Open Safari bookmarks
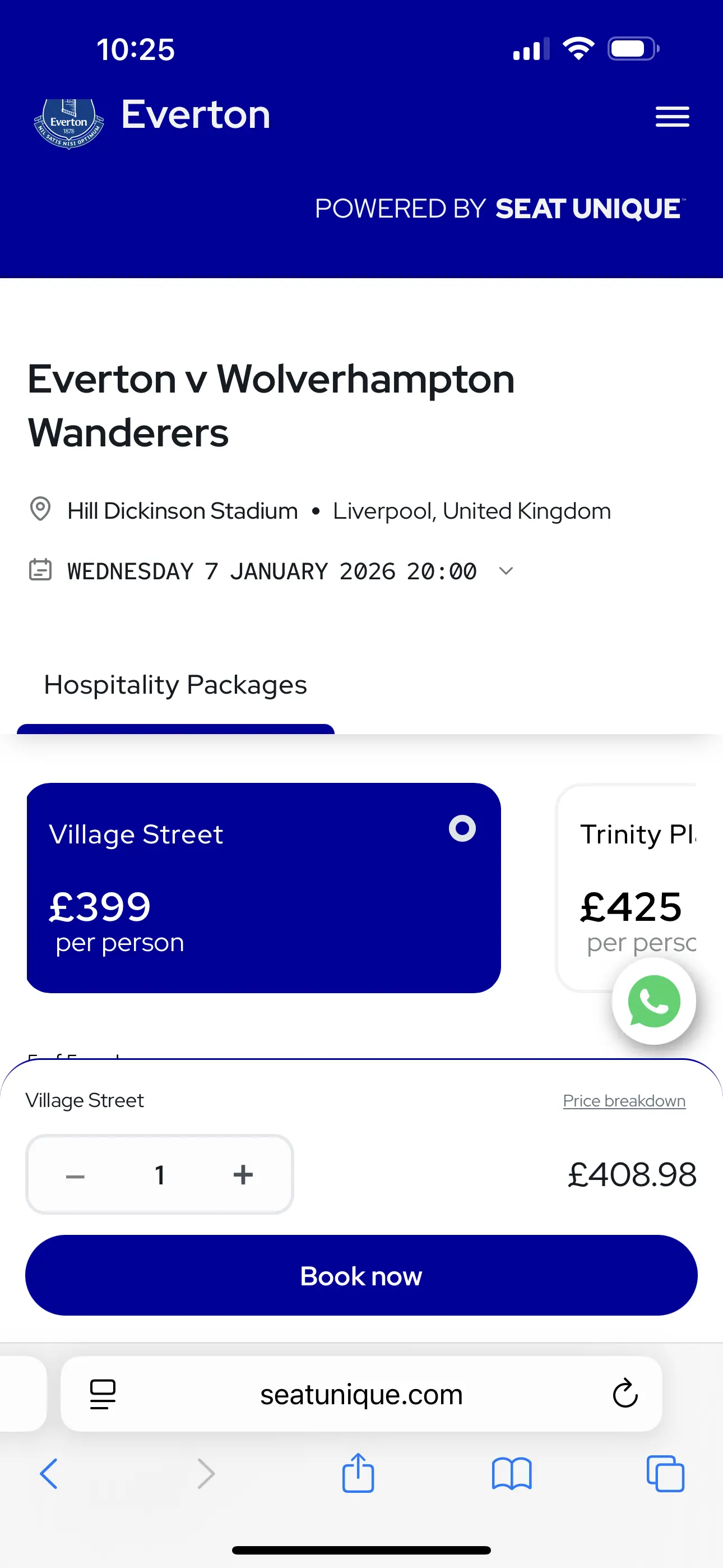Viewport: 723px width, 1568px height. 511,1473
